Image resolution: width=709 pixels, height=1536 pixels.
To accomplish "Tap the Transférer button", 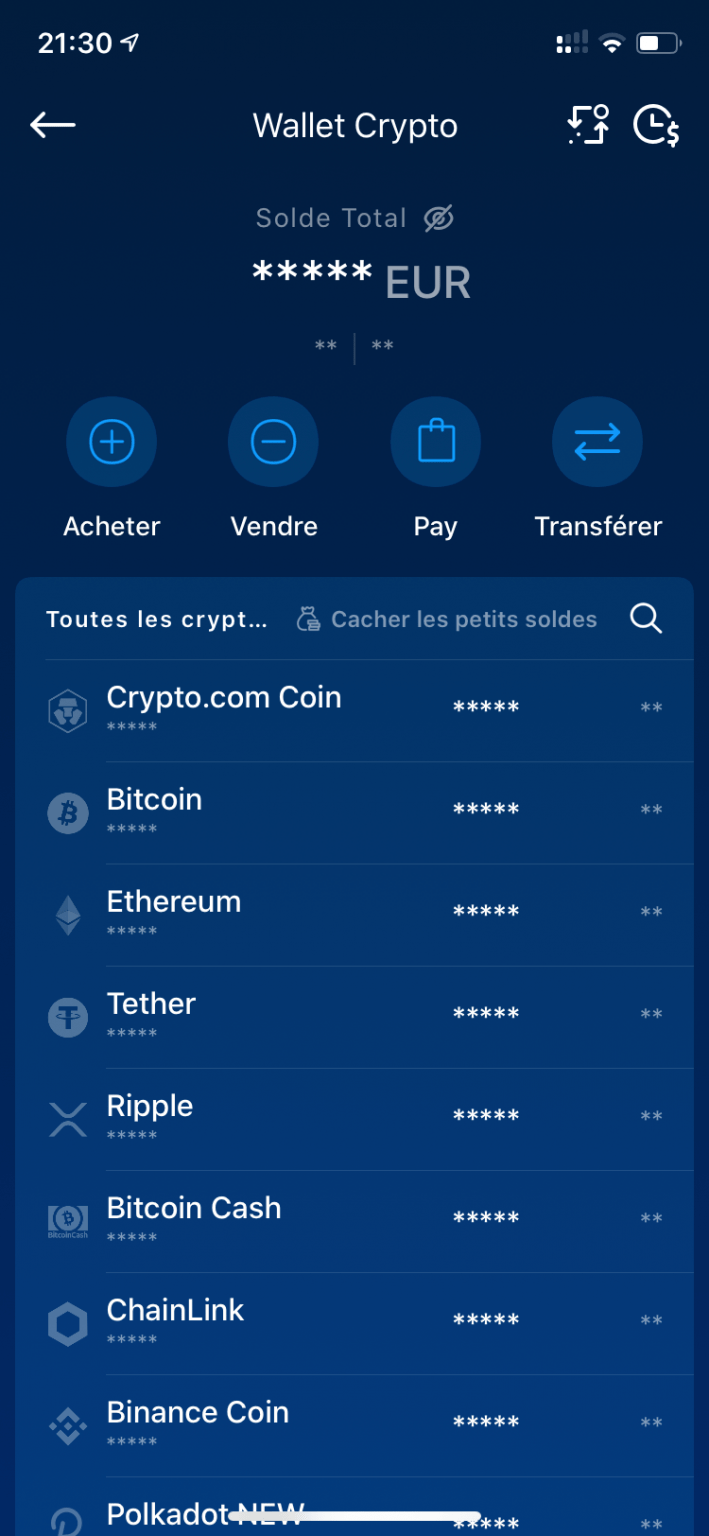I will click(597, 442).
